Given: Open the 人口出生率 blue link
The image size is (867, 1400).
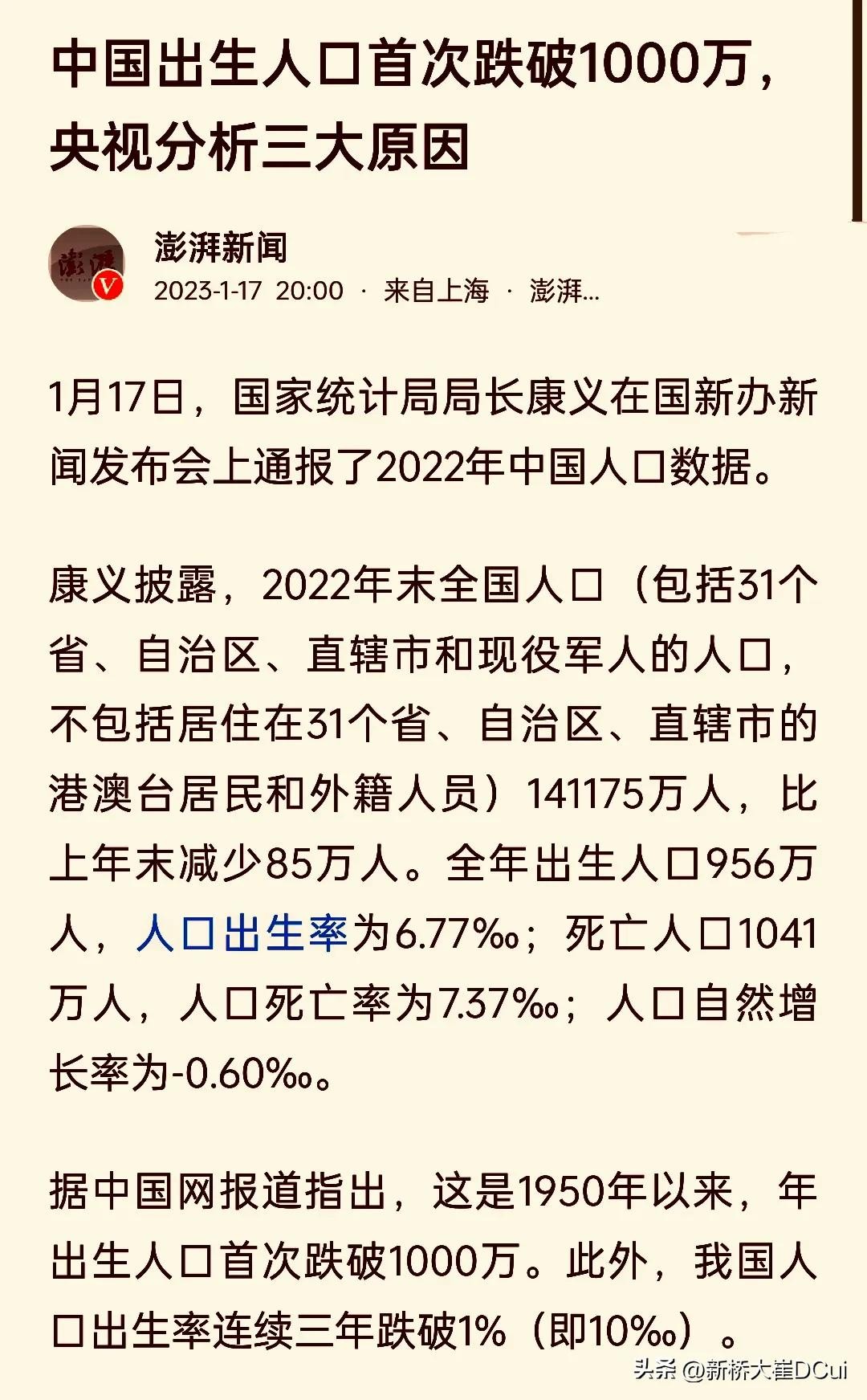Looking at the screenshot, I should coord(242,934).
